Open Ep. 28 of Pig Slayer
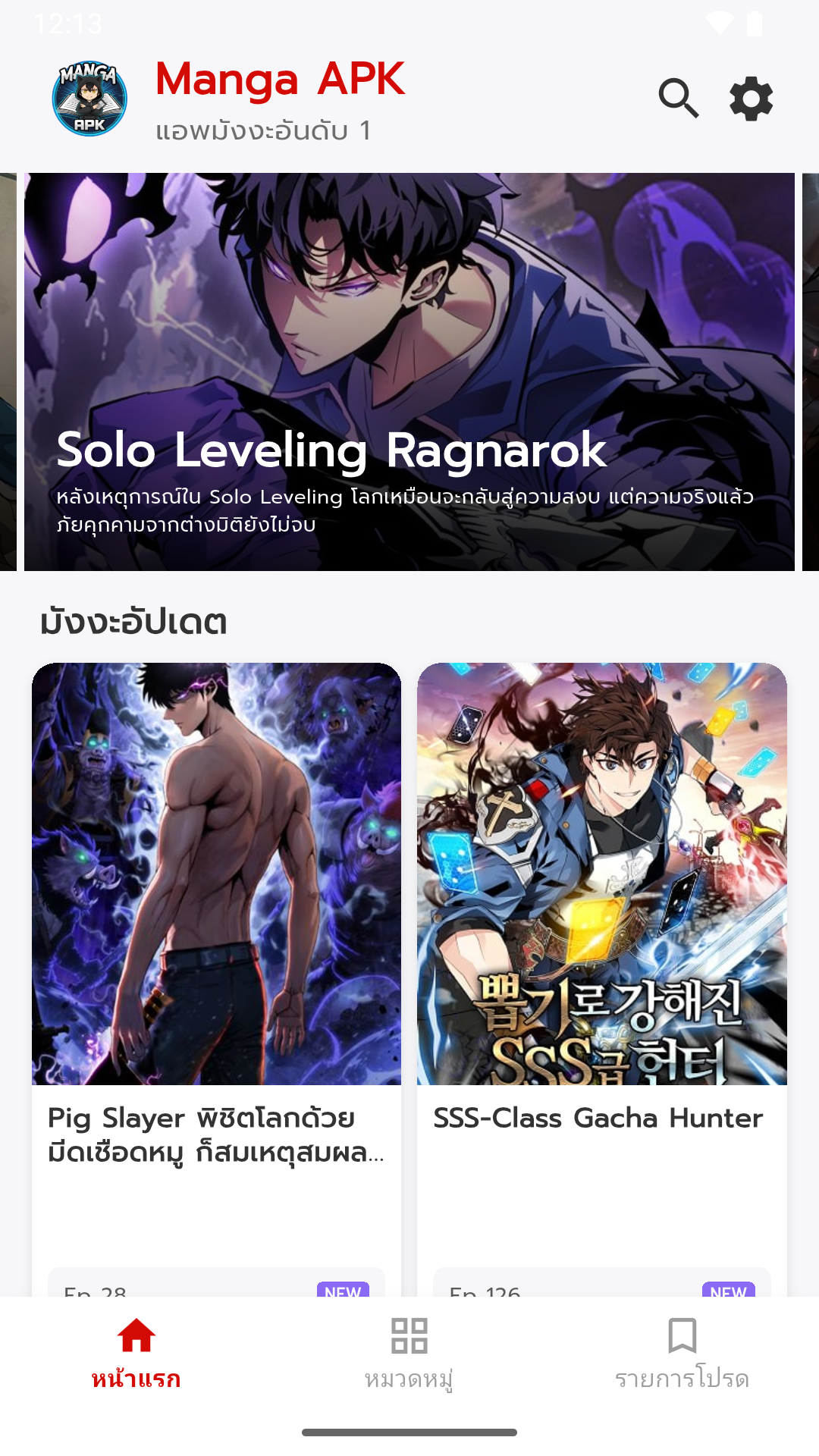The image size is (819, 1456). (x=216, y=1285)
